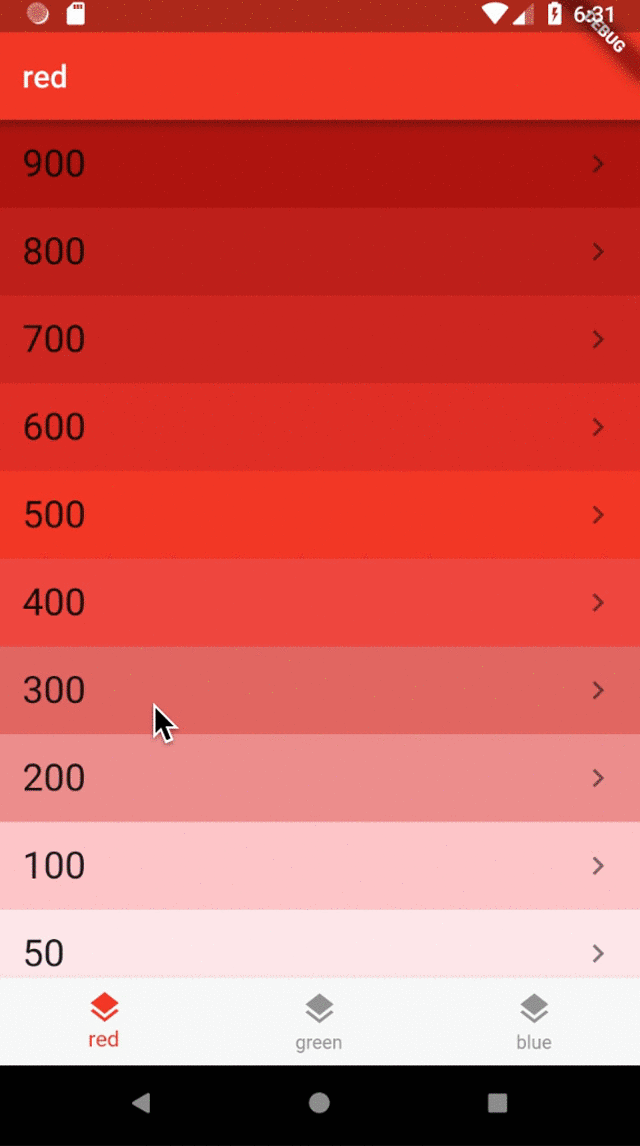Go back with the system back button
Viewport: 640px width, 1146px height.
click(x=141, y=1103)
